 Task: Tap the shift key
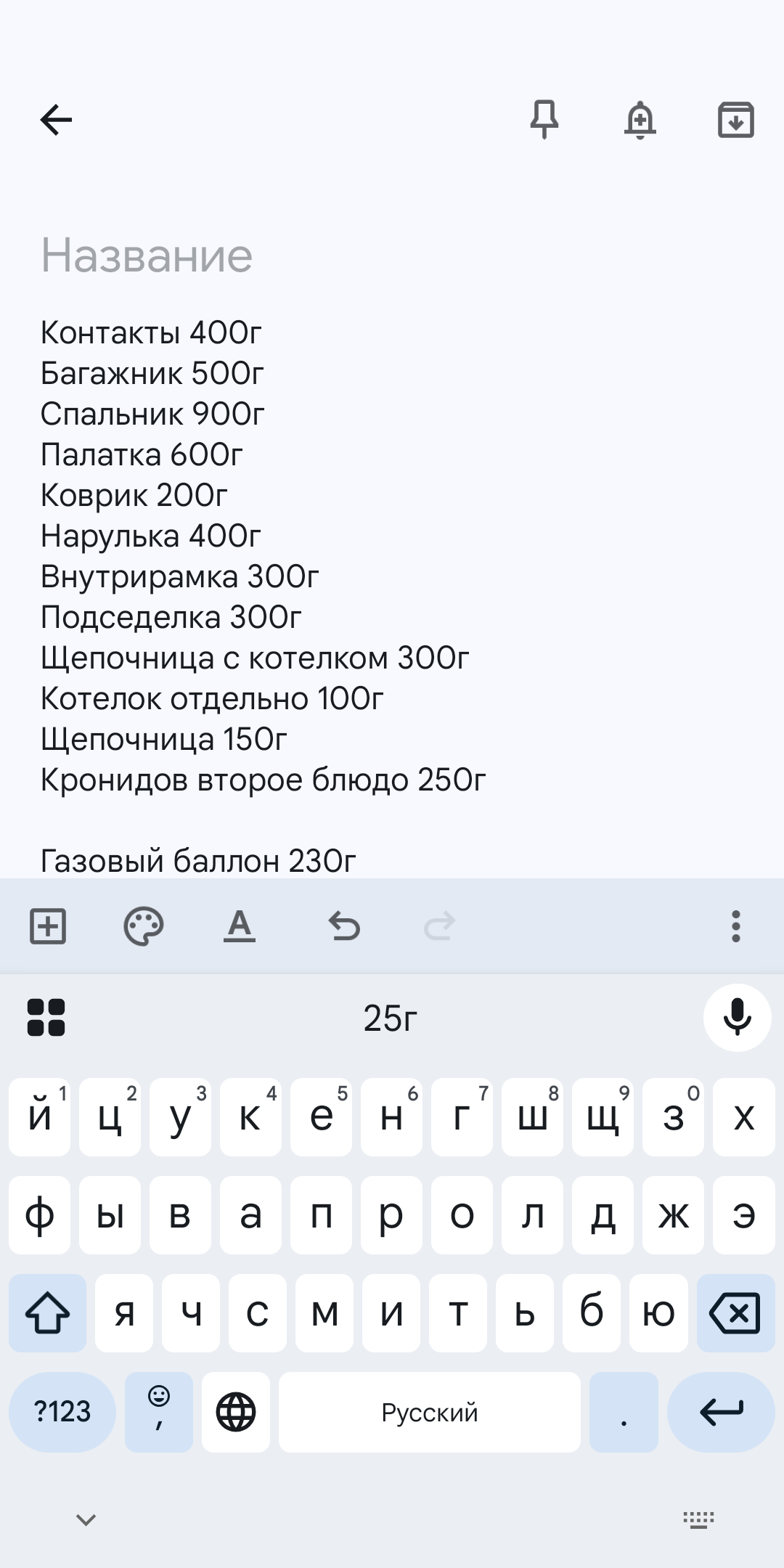point(47,1312)
